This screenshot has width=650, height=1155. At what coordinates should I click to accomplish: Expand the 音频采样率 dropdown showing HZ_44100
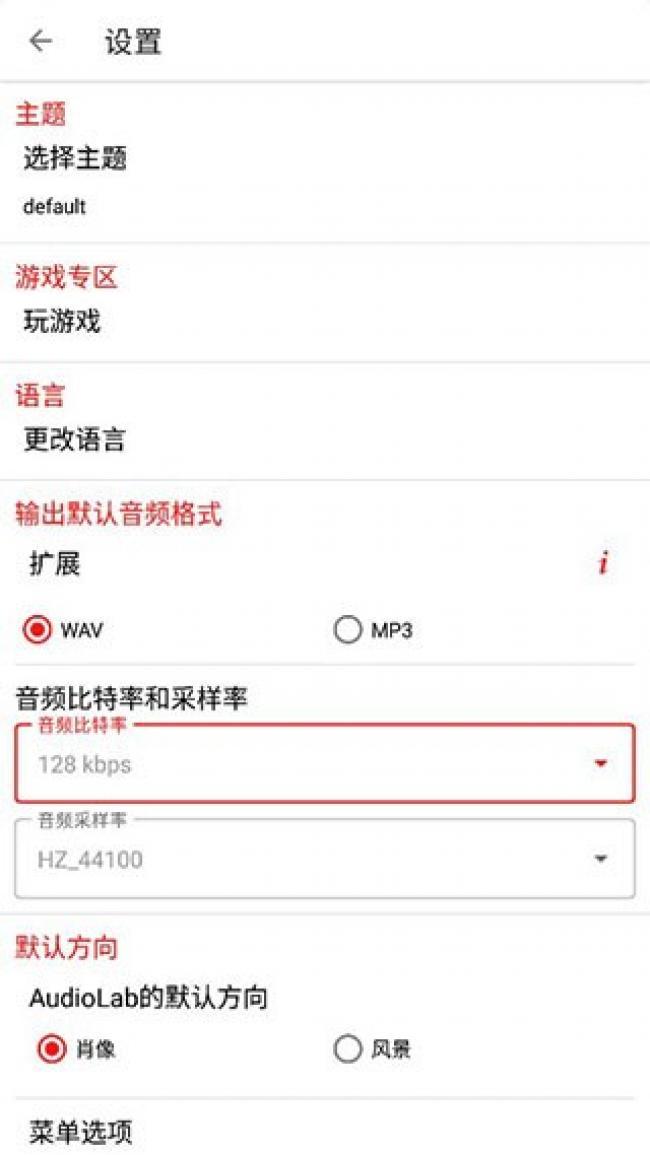324,859
